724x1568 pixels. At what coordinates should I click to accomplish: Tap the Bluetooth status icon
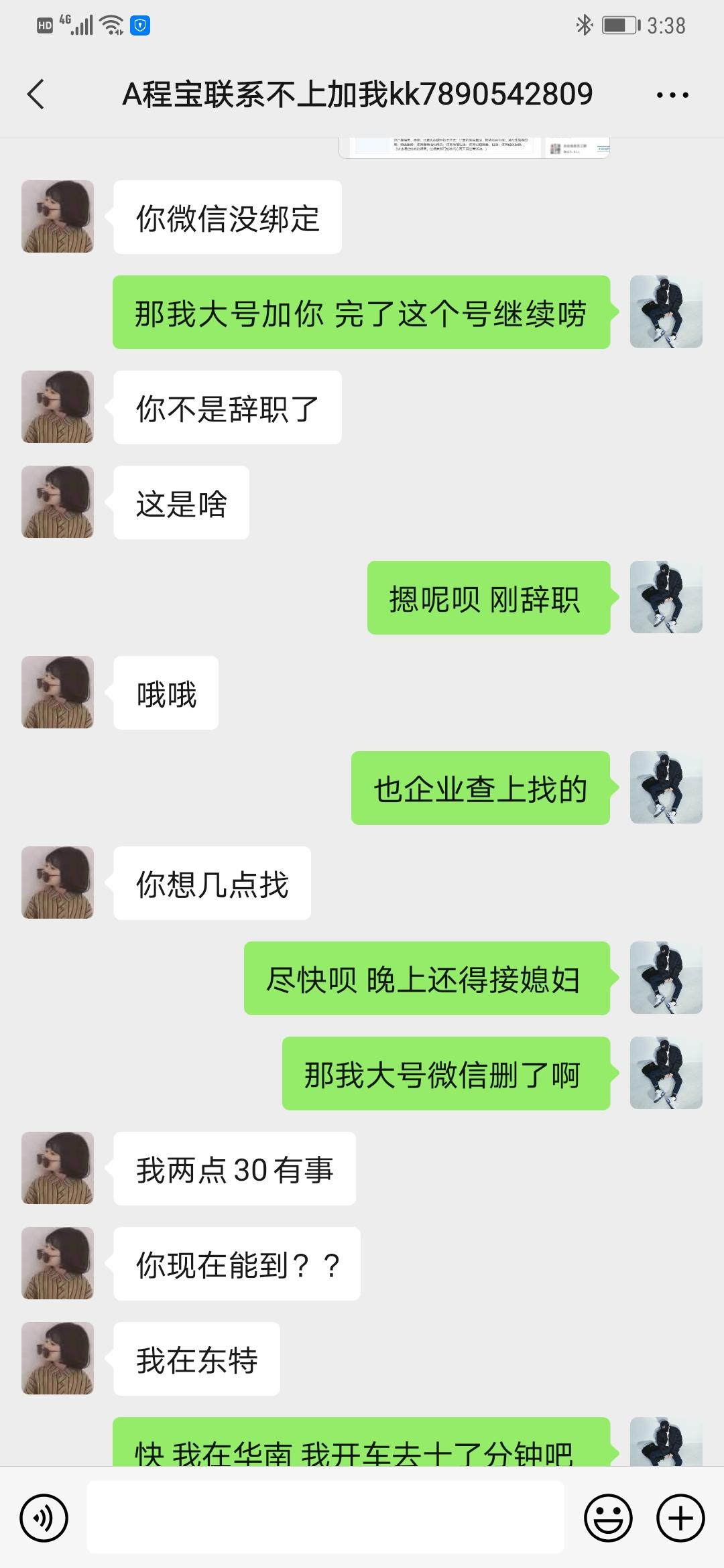584,25
